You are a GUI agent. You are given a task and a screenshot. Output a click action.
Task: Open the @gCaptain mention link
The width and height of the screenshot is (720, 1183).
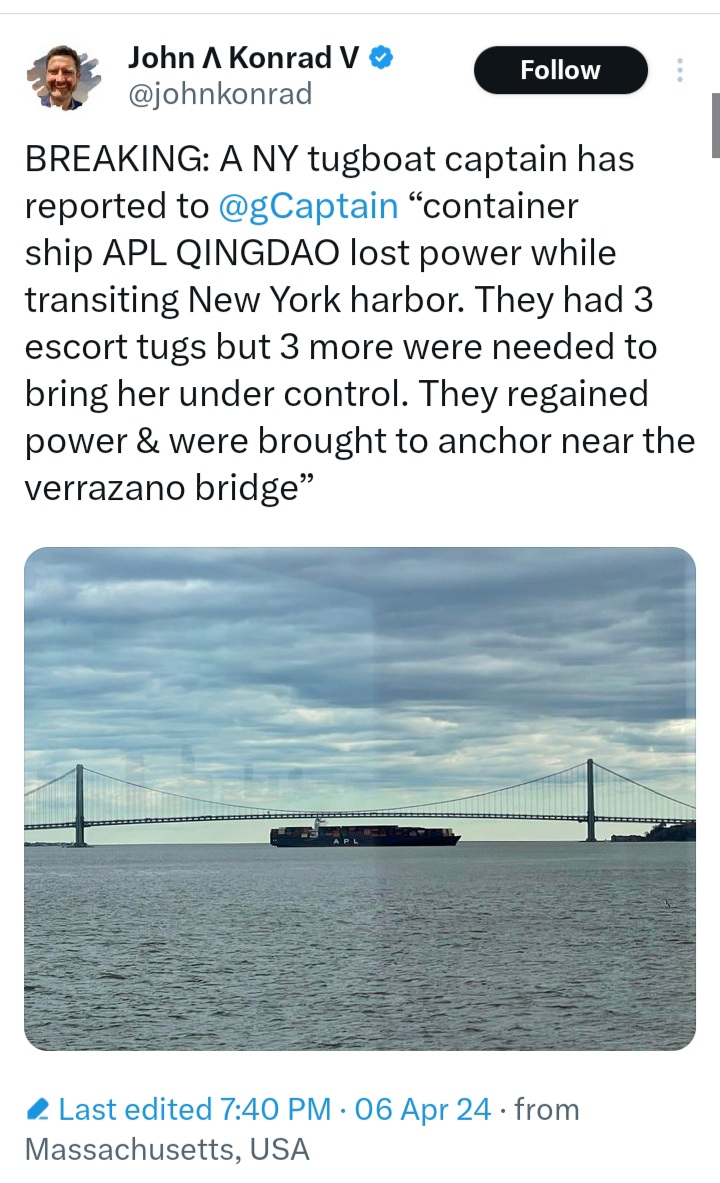pos(308,206)
